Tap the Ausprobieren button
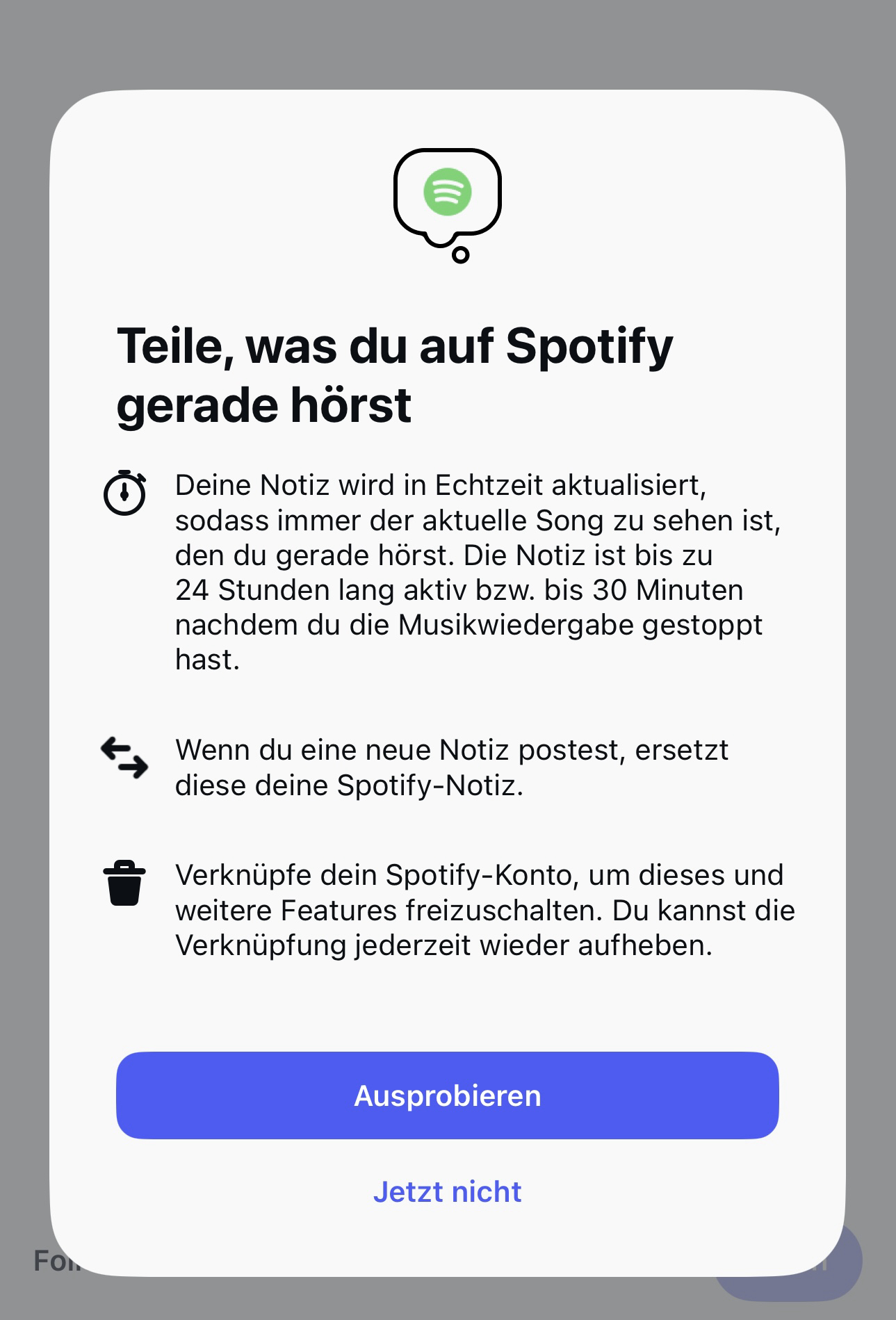896x1320 pixels. coord(447,1095)
